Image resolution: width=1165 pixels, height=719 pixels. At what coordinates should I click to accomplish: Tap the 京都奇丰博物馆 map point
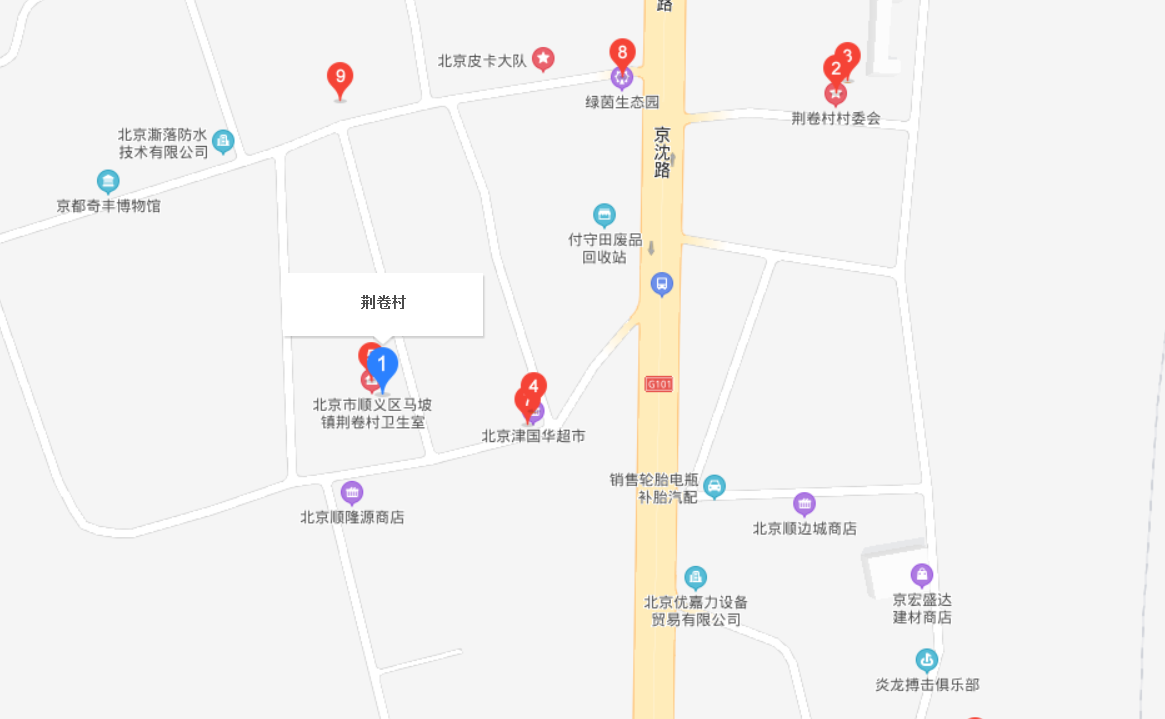(x=108, y=182)
